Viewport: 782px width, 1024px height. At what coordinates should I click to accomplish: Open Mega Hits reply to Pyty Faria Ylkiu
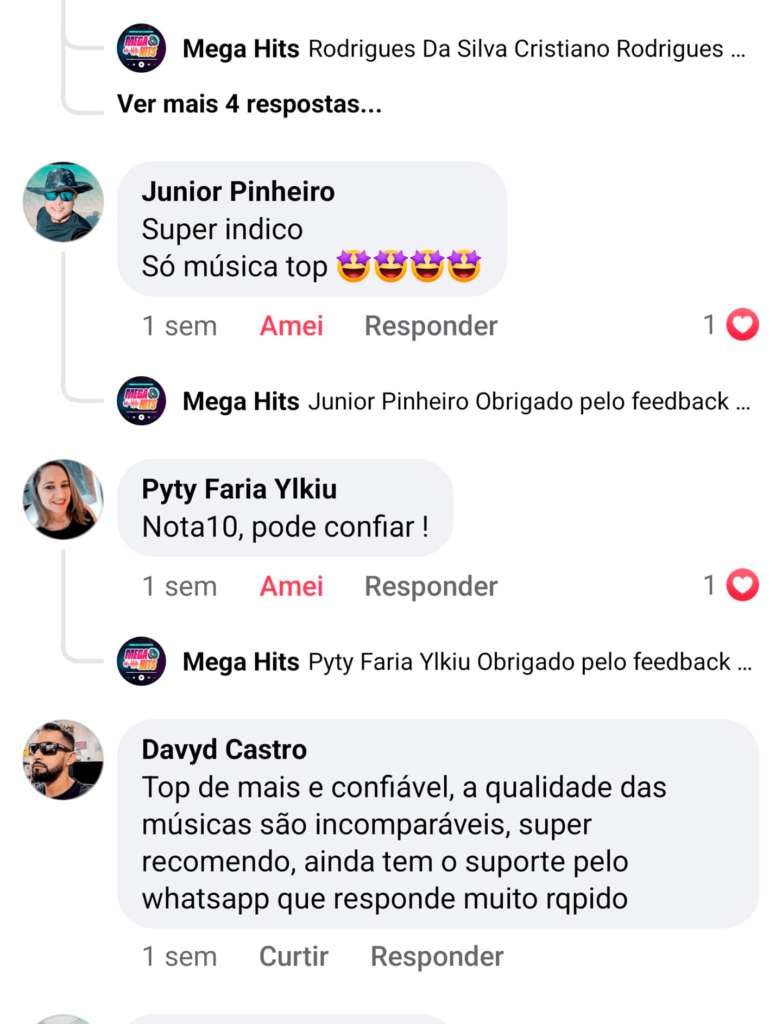466,662
